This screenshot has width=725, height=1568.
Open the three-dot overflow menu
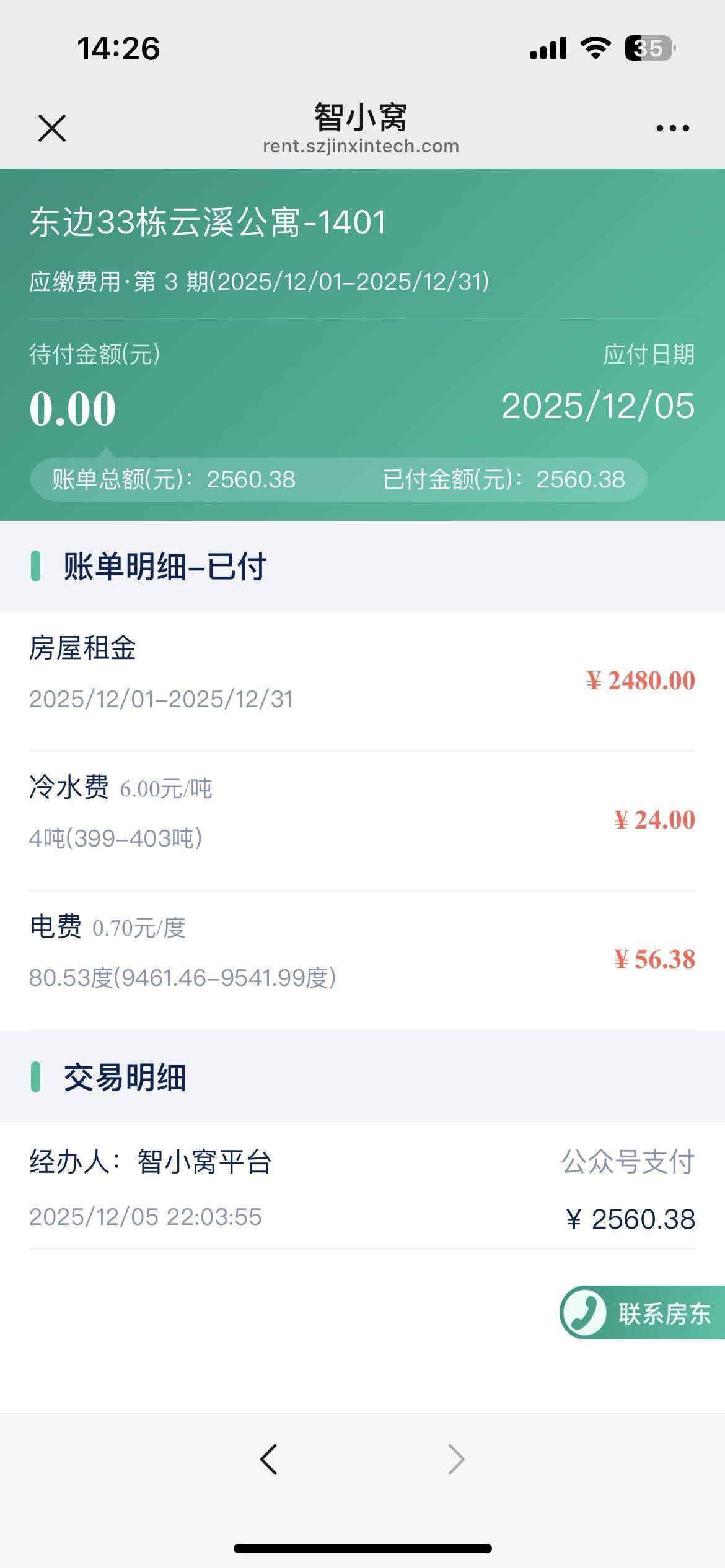pyautogui.click(x=672, y=128)
